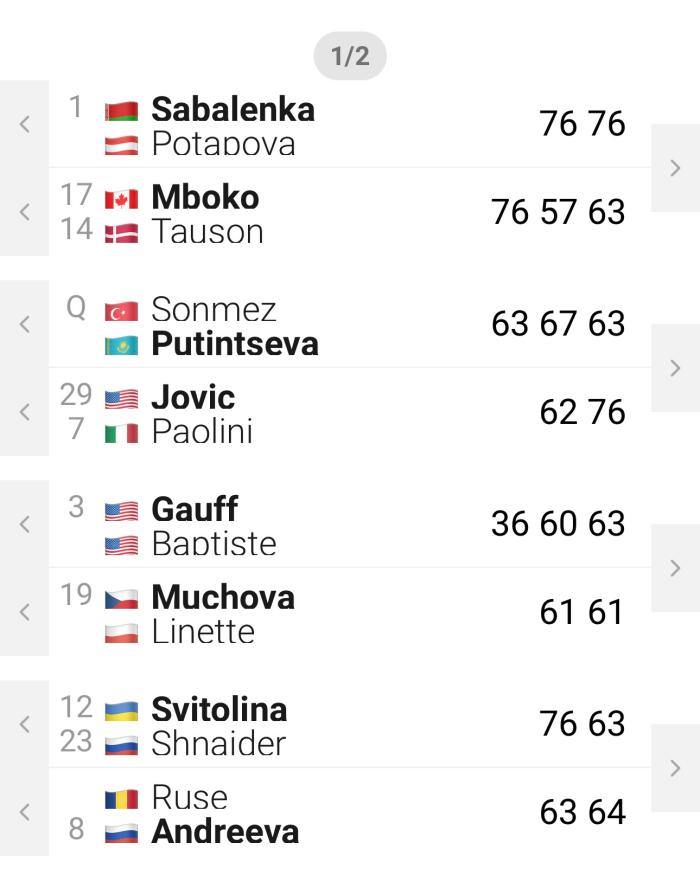Open the Sonmez vs Putintseva match
The height and width of the screenshot is (875, 700).
[350, 324]
